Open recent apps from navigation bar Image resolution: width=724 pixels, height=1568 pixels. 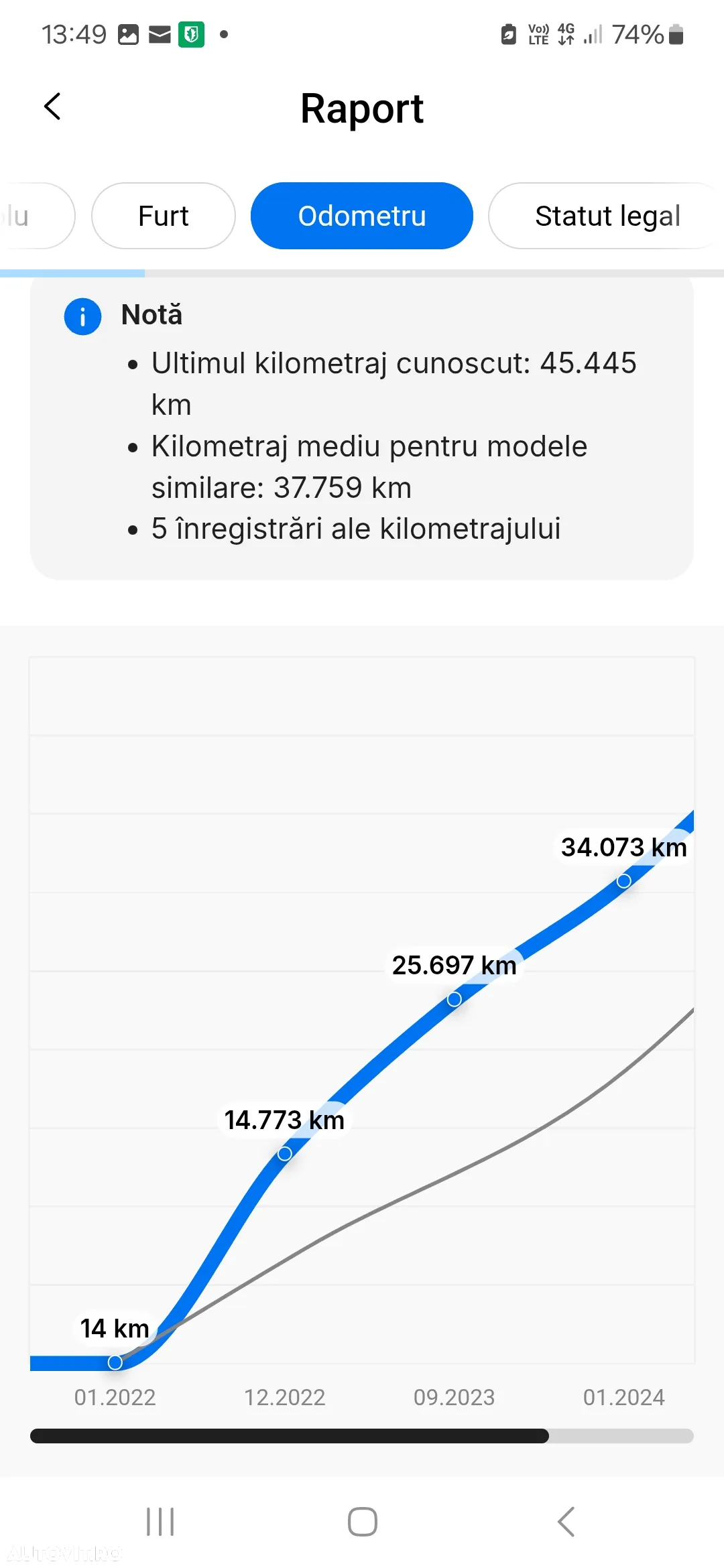[x=160, y=1522]
